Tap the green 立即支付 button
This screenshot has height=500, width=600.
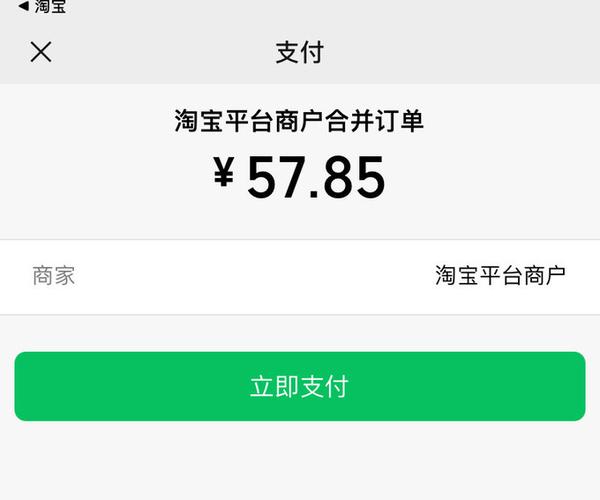pos(300,386)
